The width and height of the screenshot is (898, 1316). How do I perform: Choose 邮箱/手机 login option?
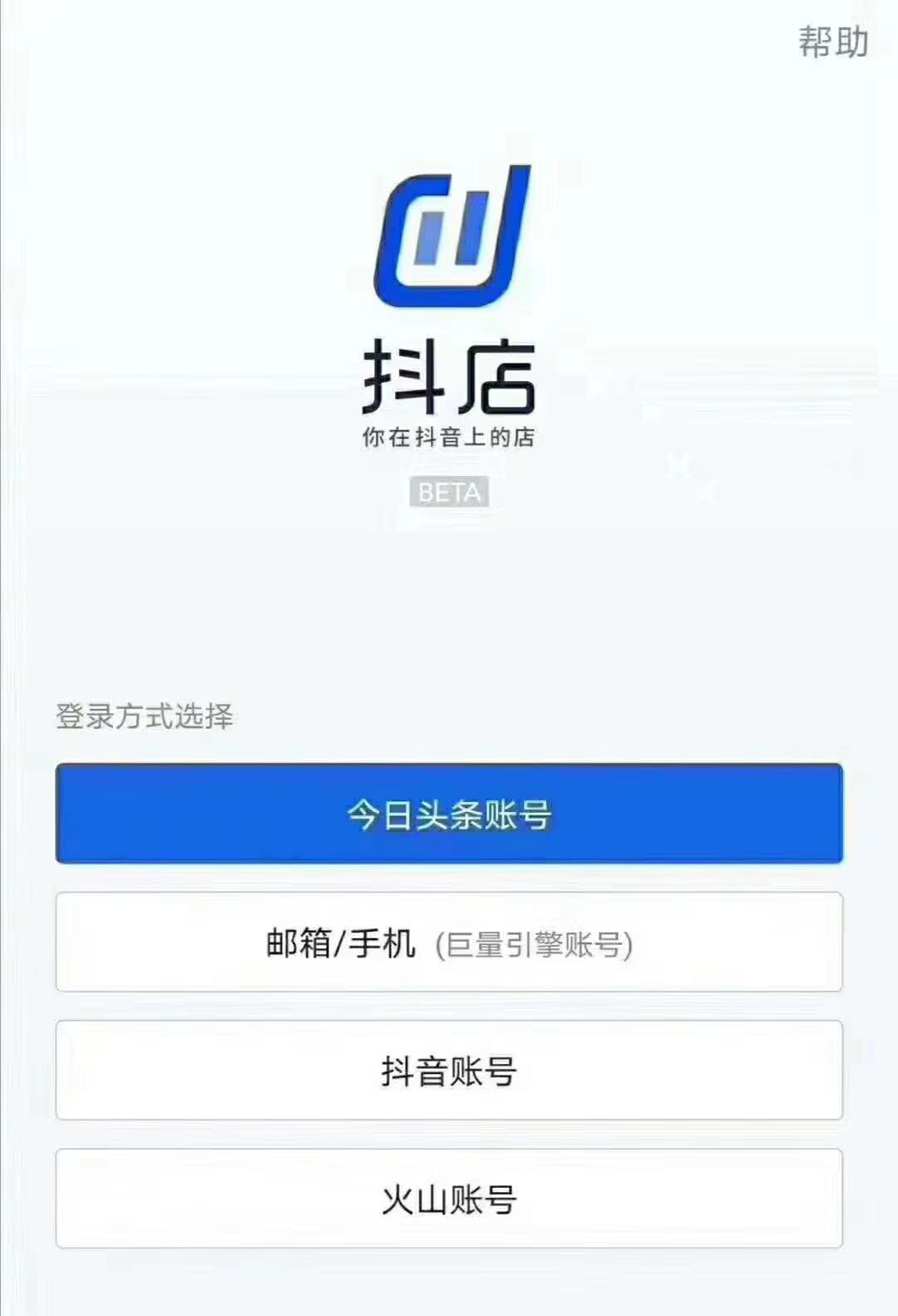(449, 942)
